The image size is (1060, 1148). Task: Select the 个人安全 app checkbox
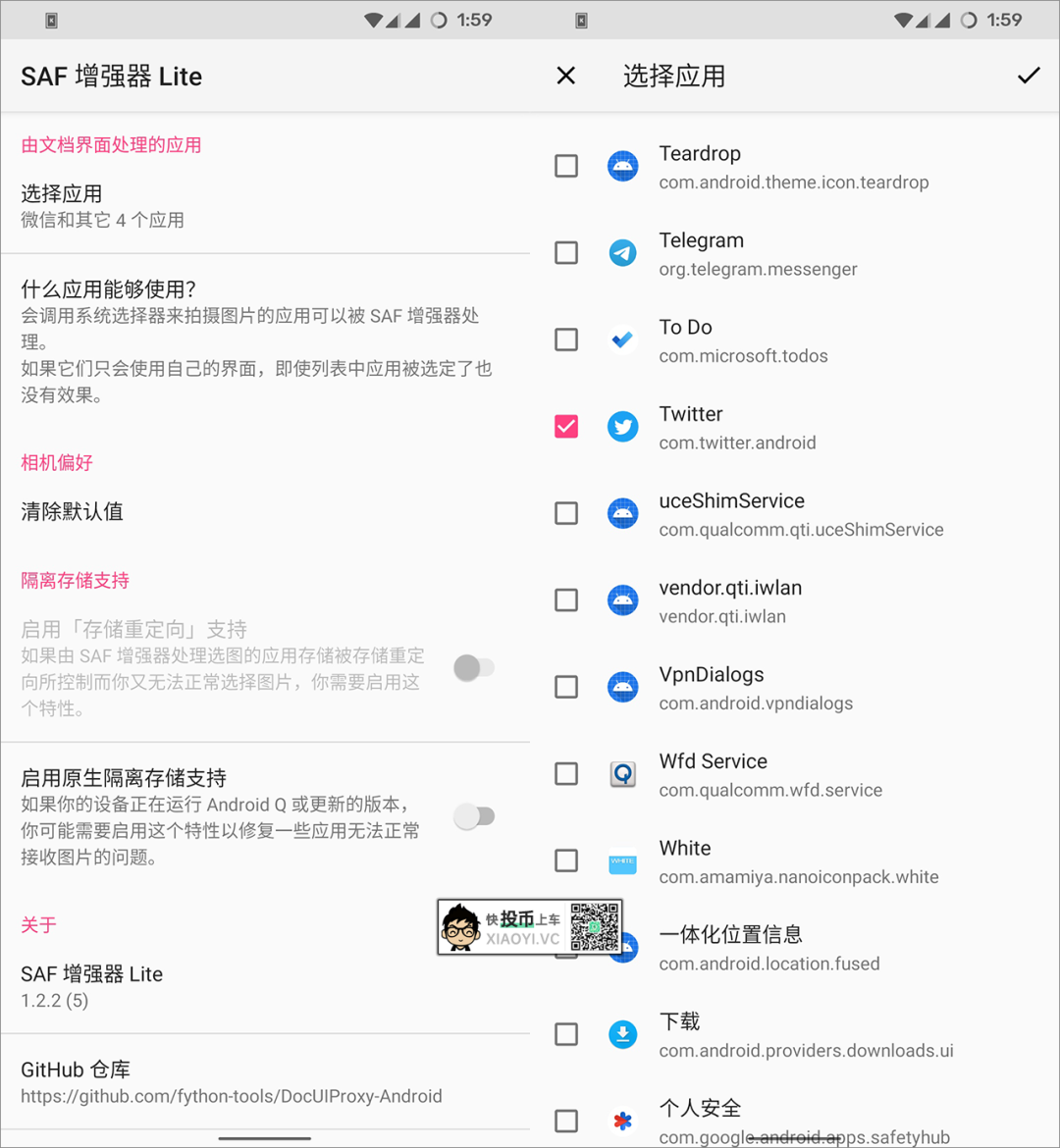coord(566,1121)
